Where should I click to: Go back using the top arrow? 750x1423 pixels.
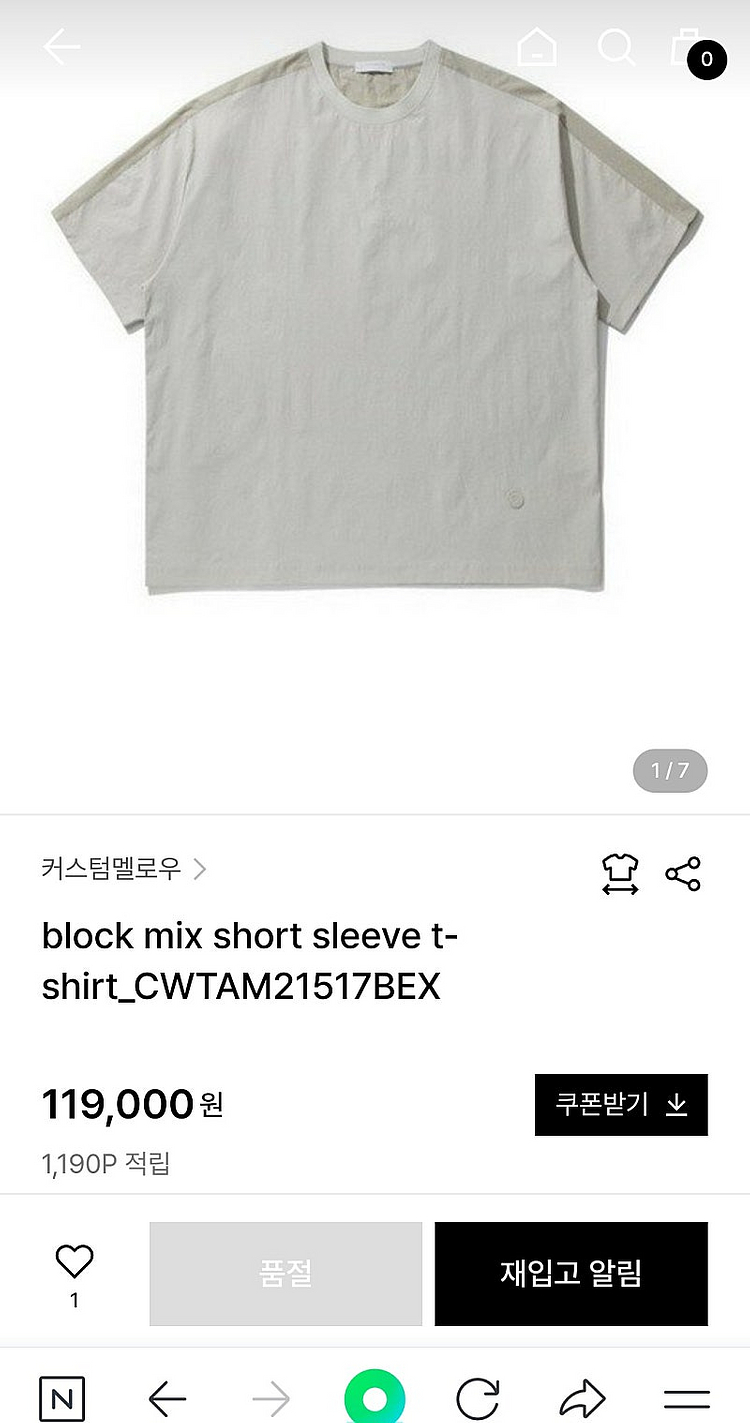tap(61, 47)
